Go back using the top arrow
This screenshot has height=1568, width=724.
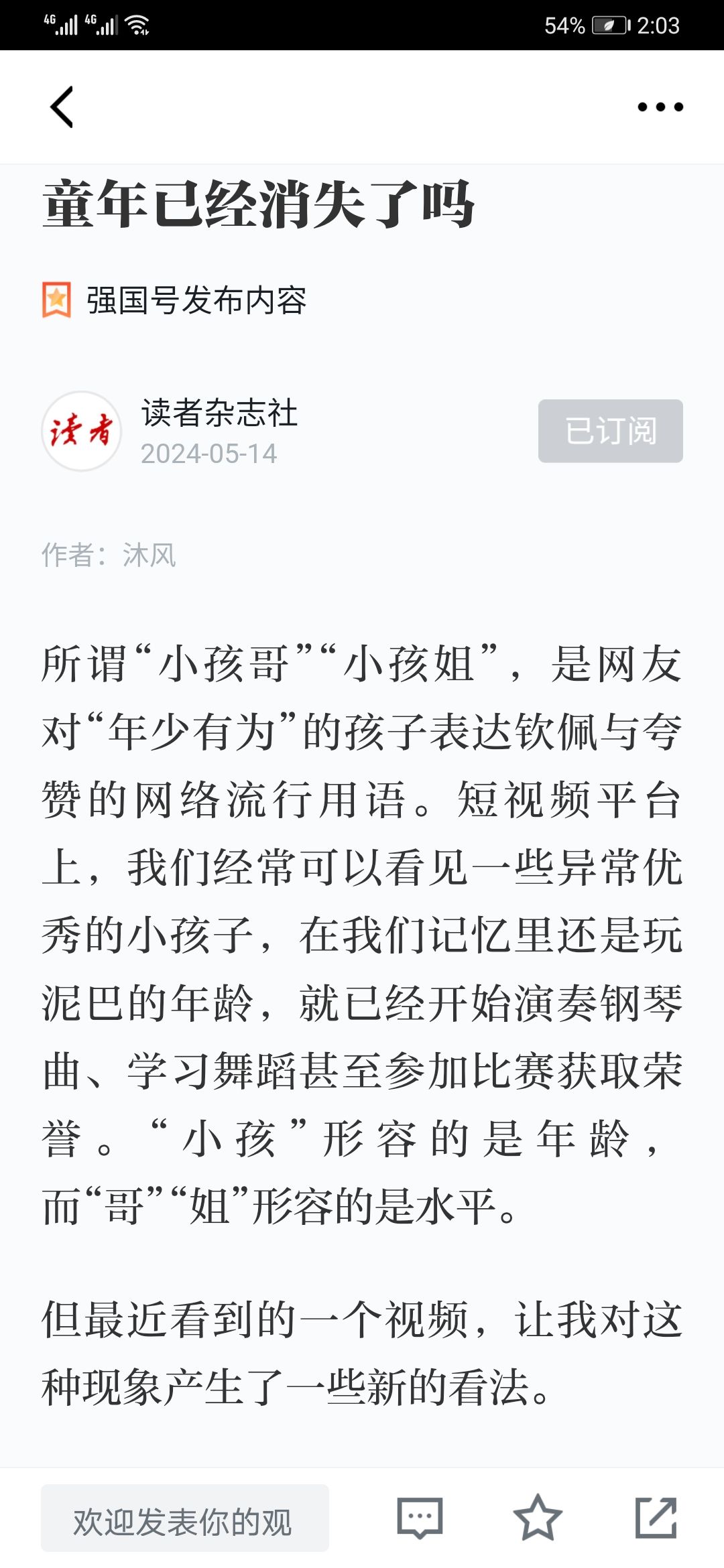click(62, 107)
